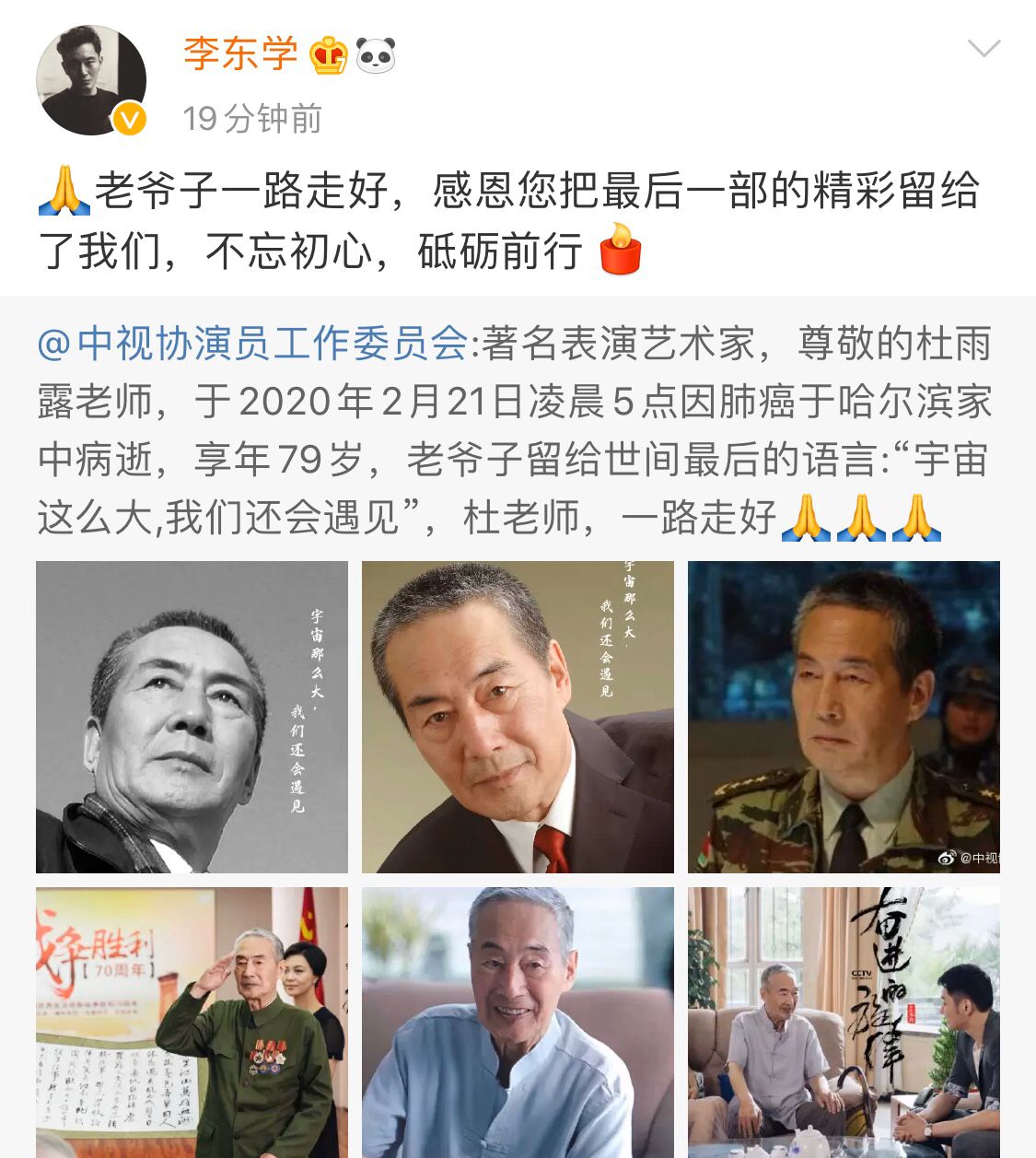Open 李东学's profile picture
Screen dimensions: 1036x1158
pos(90,81)
